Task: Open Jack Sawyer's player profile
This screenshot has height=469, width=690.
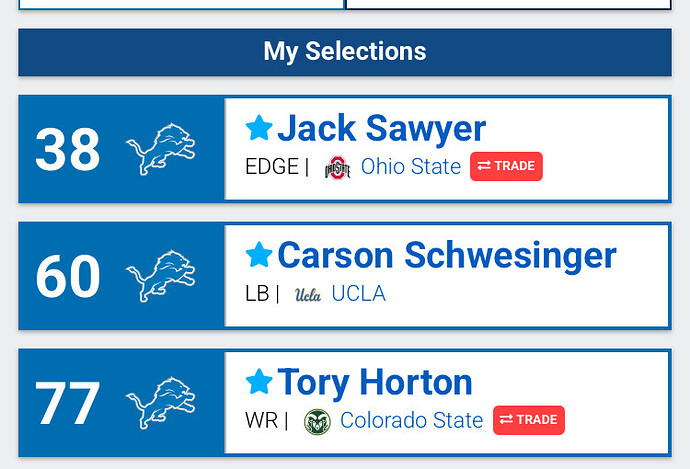Action: click(x=381, y=129)
